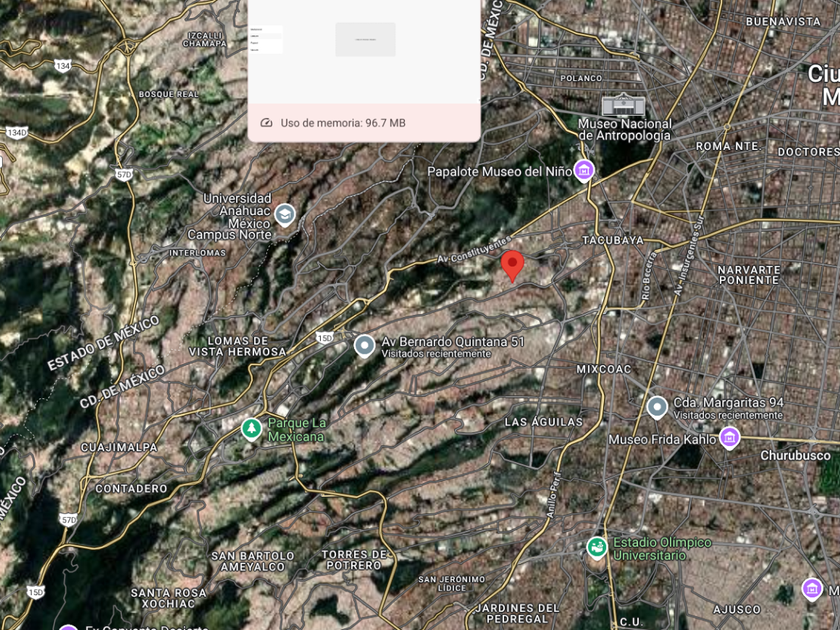The height and width of the screenshot is (630, 840).
Task: Tap the red dropped pin near Tacubaya
Action: [512, 266]
